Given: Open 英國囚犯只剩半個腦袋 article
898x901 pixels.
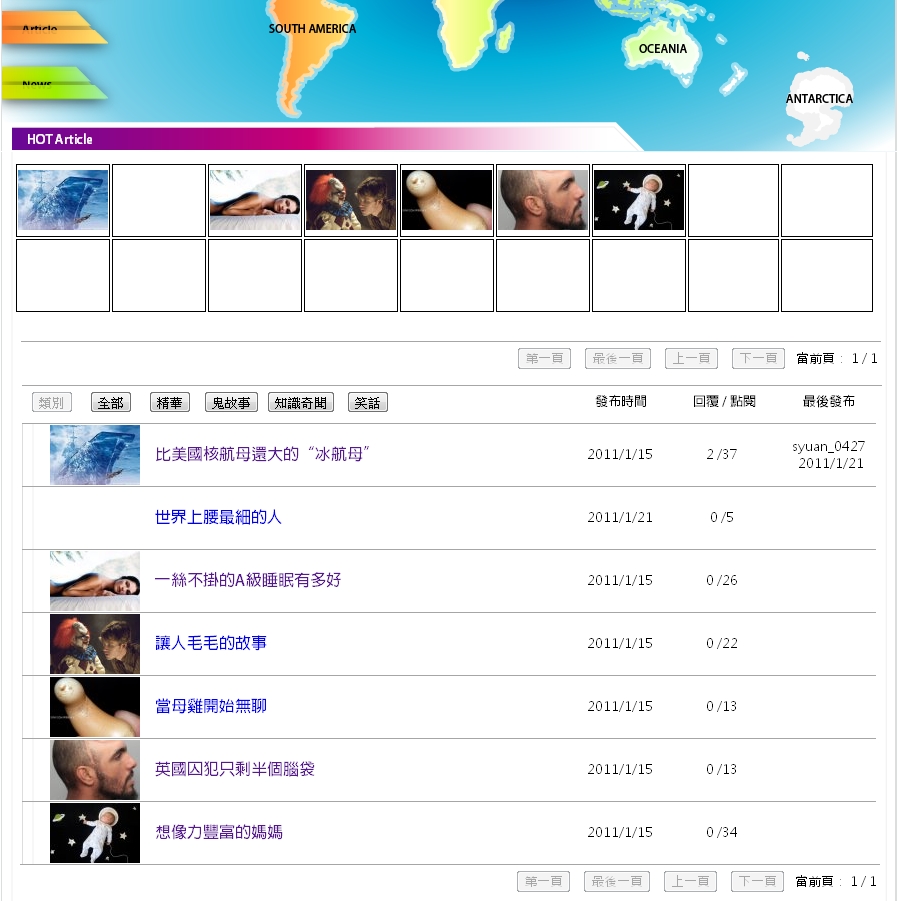Looking at the screenshot, I should (235, 769).
